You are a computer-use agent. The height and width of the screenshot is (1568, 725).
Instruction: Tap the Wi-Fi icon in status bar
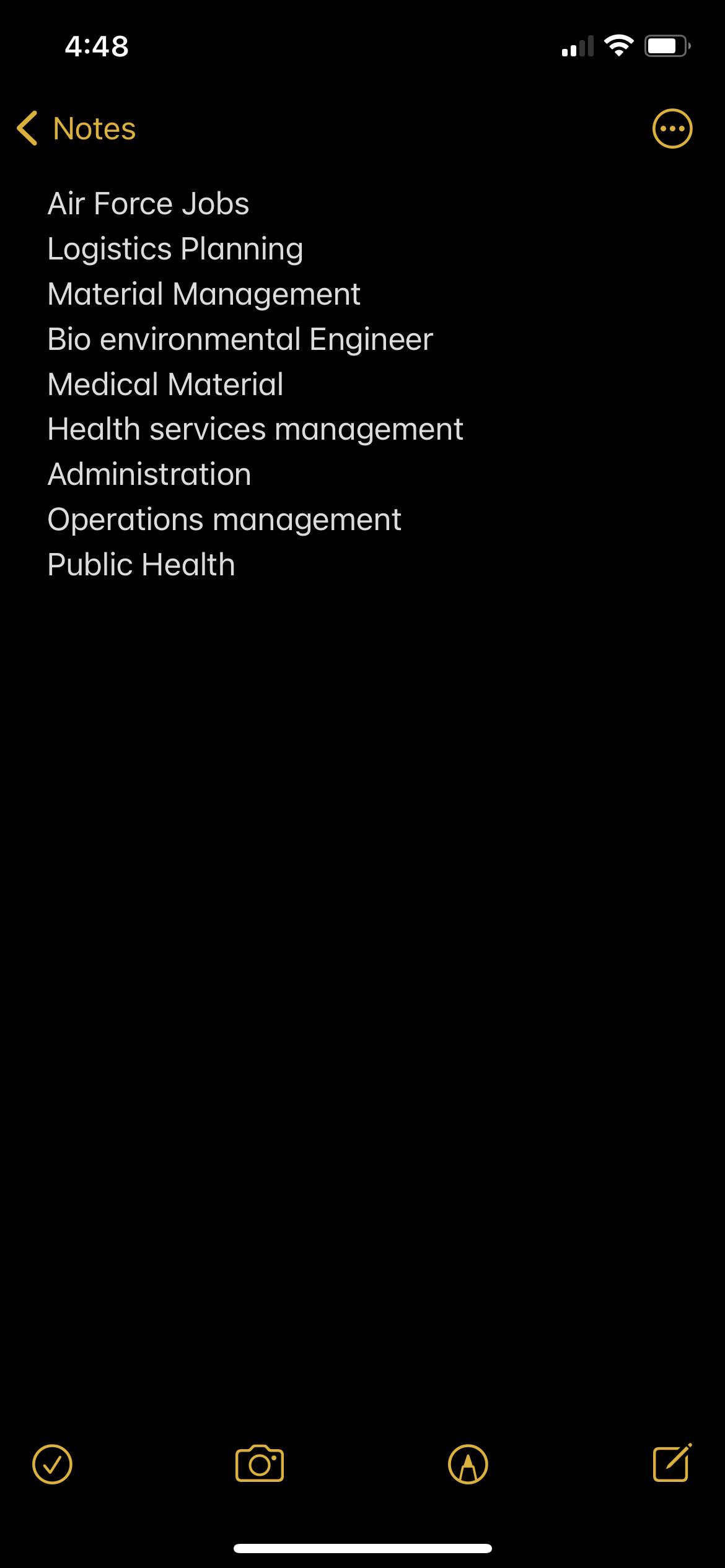click(618, 45)
